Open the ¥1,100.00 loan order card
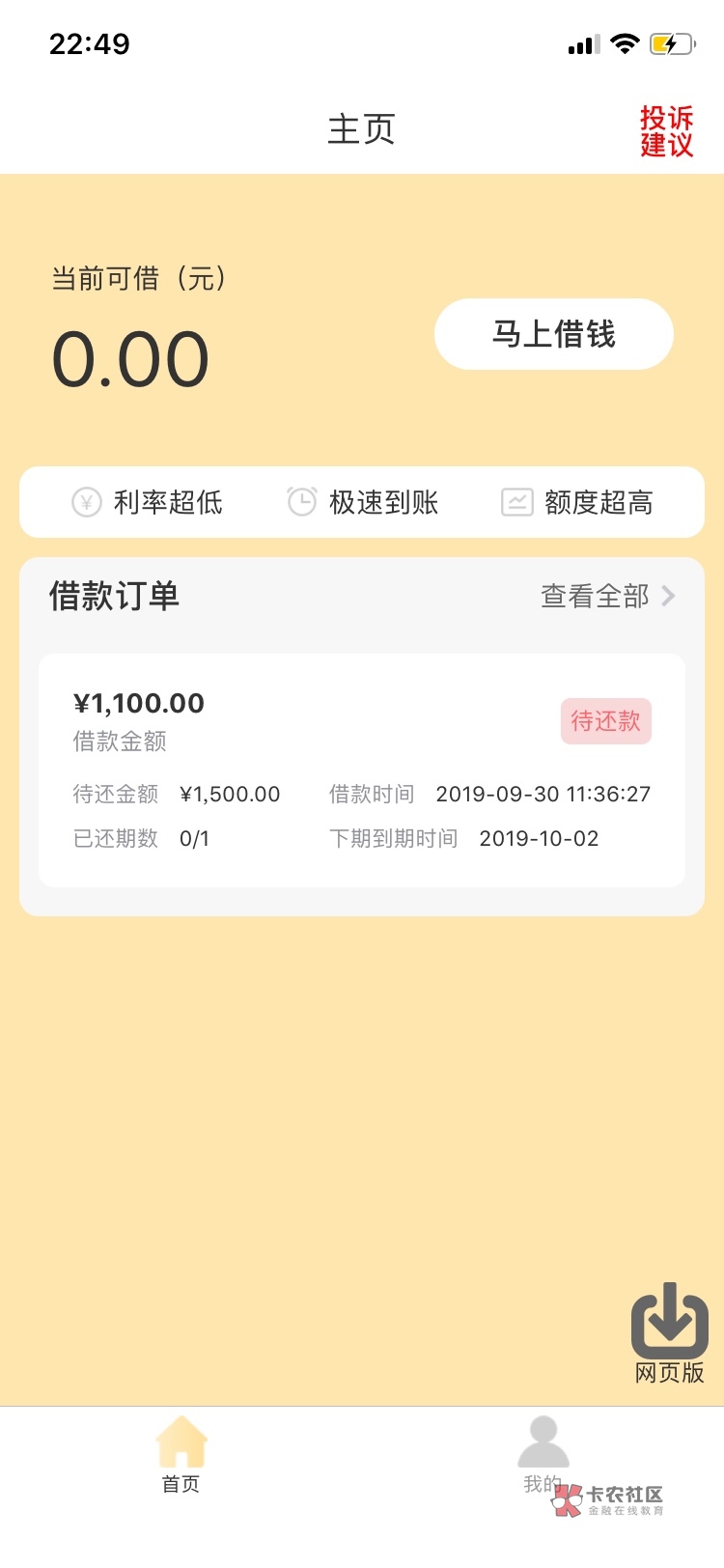The width and height of the screenshot is (724, 1568). [362, 770]
